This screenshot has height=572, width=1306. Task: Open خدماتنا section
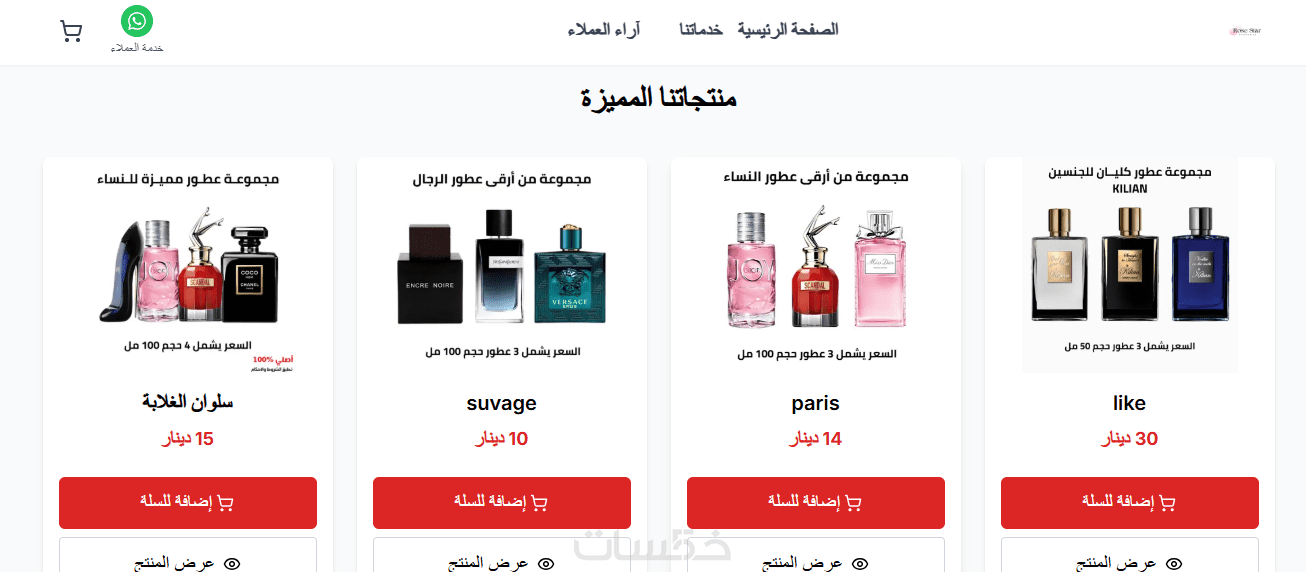(x=701, y=29)
